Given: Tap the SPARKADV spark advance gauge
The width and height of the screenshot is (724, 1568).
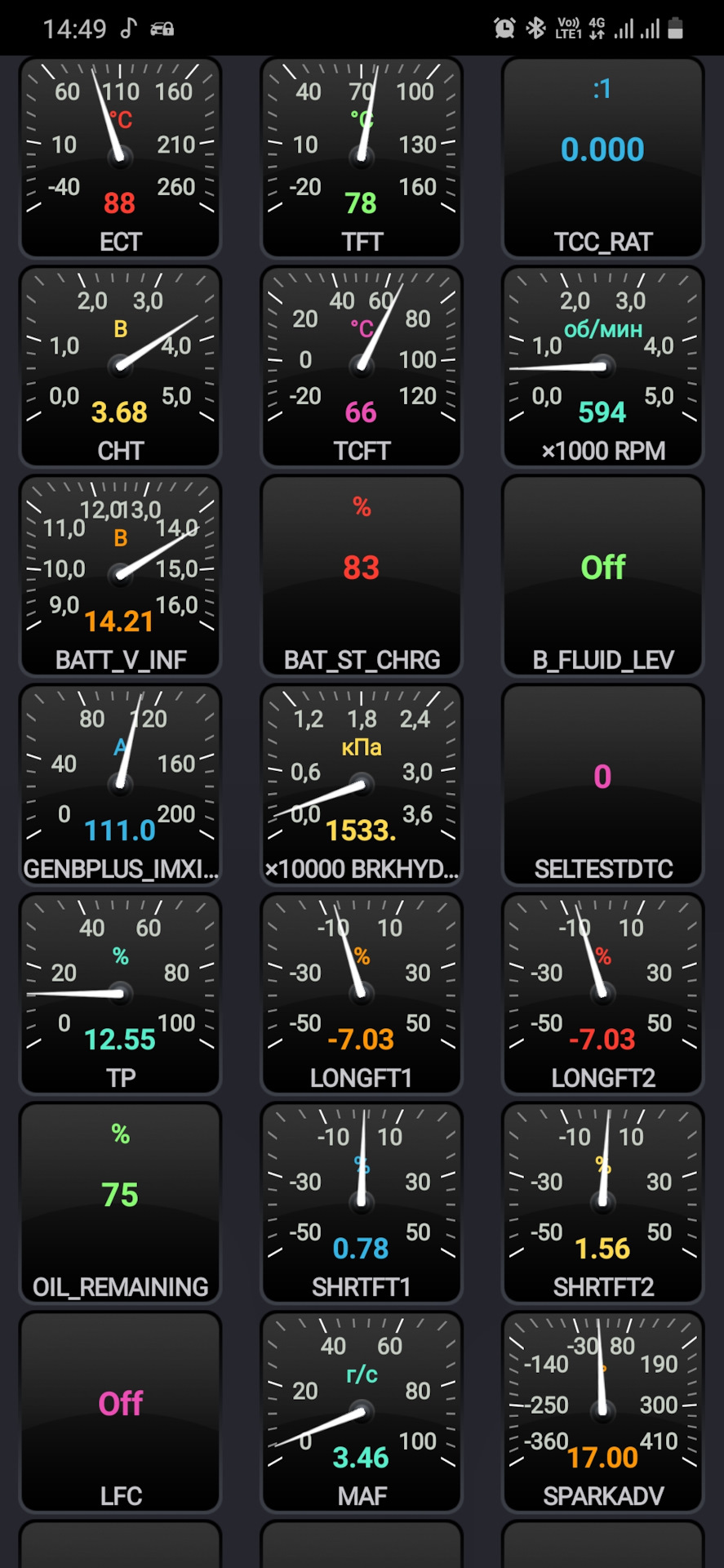Looking at the screenshot, I should (602, 1411).
